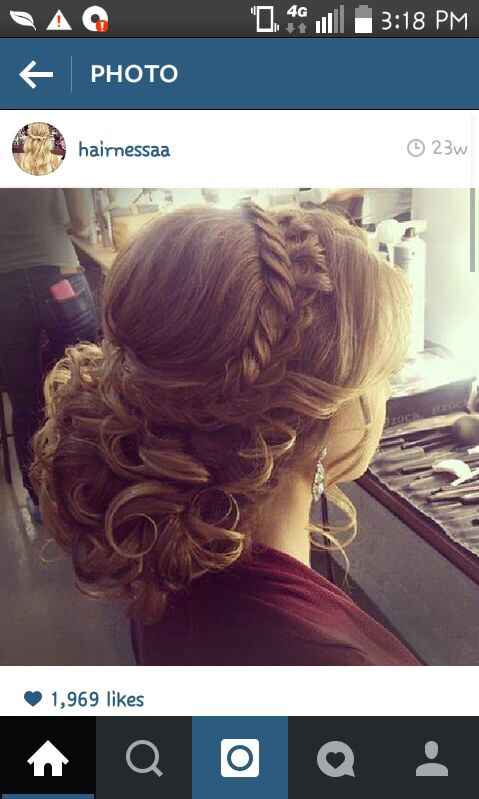
Task: Go back using the arrow icon
Action: [x=36, y=74]
